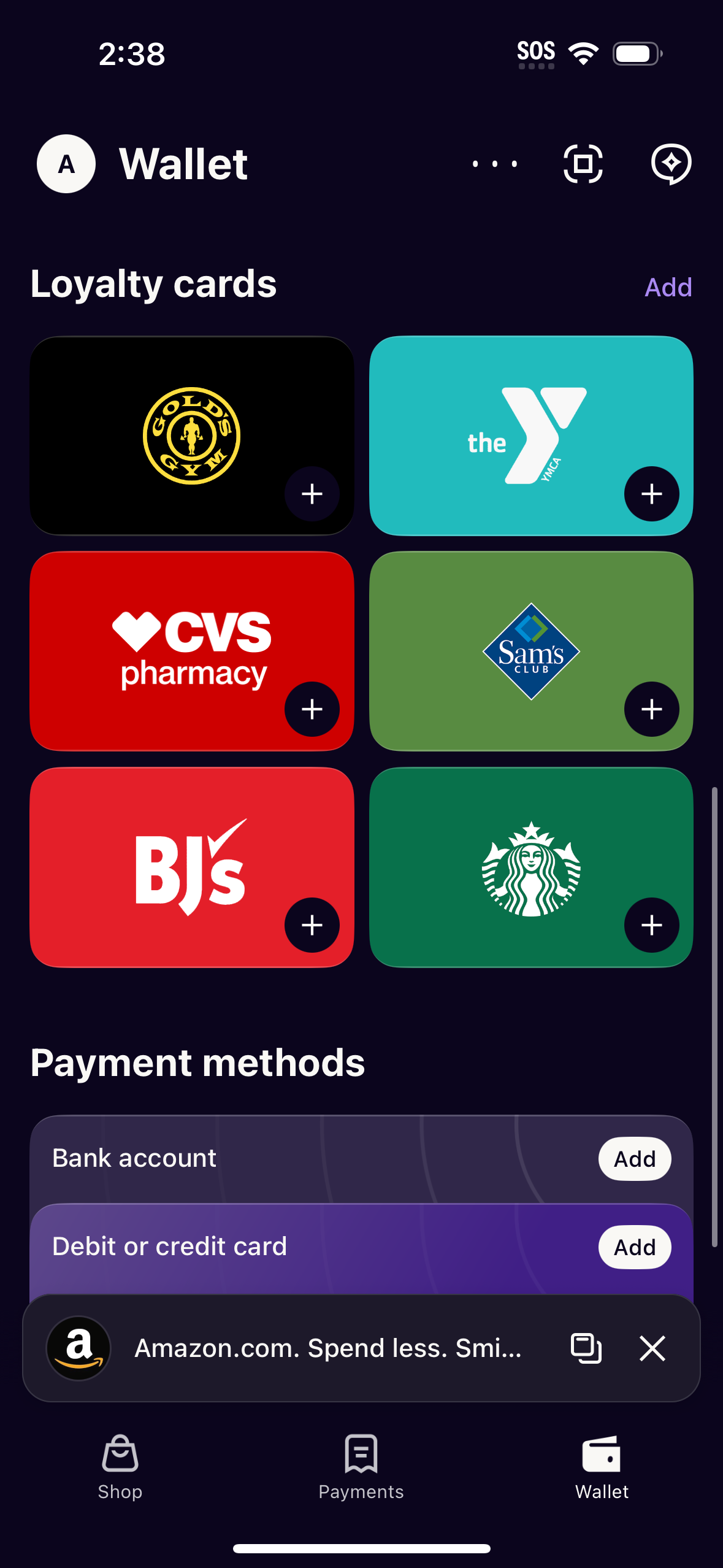723x1568 pixels.
Task: Add a debit or credit card
Action: [x=635, y=1247]
